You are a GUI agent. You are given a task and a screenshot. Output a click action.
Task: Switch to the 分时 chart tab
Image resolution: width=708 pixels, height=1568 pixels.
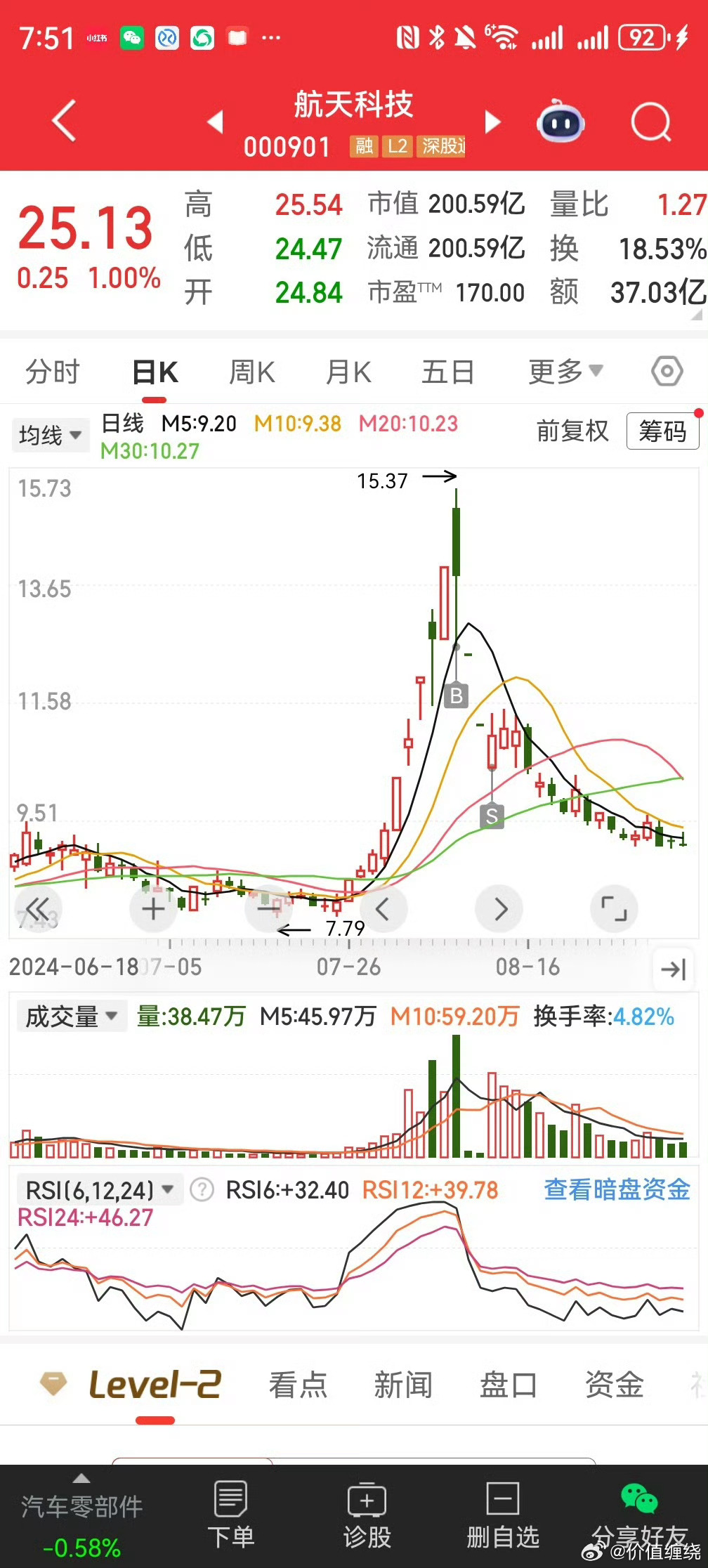click(53, 372)
